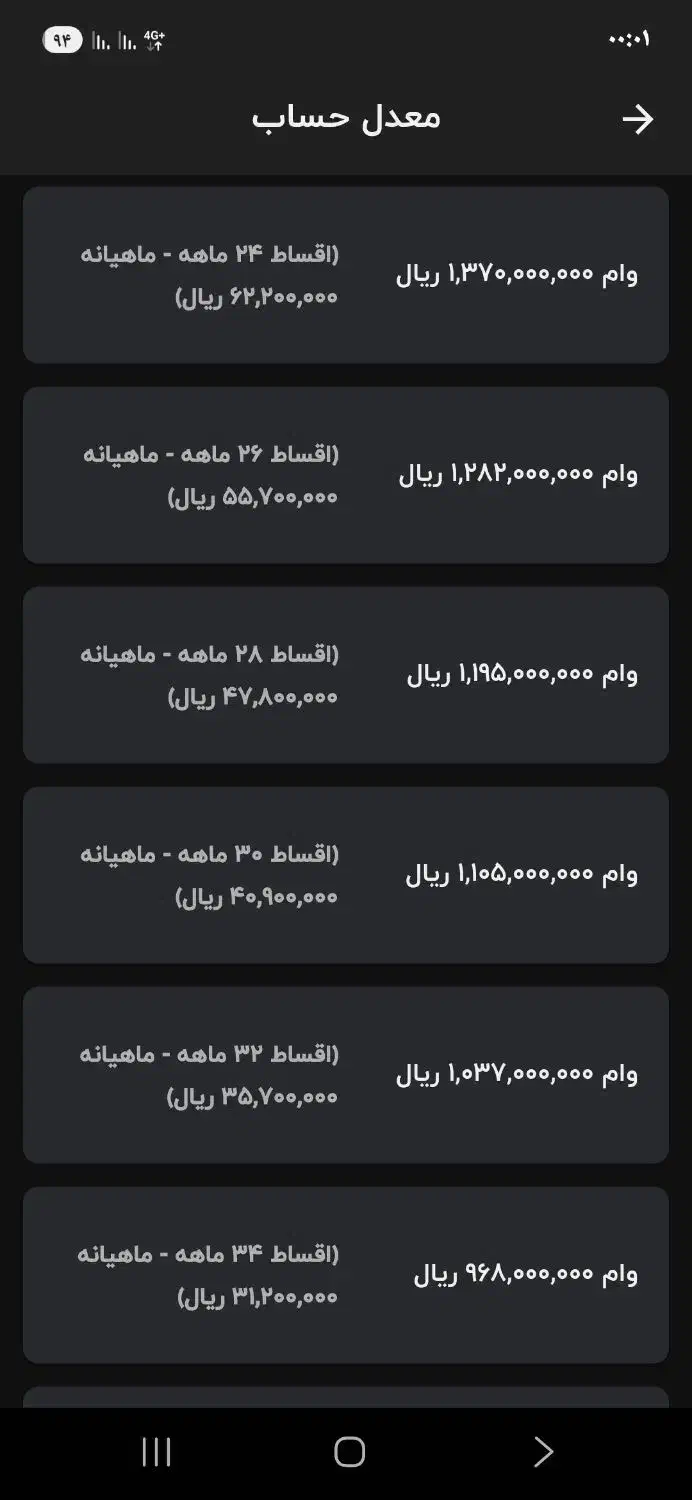
Task: Go to the system home screen
Action: [349, 1452]
